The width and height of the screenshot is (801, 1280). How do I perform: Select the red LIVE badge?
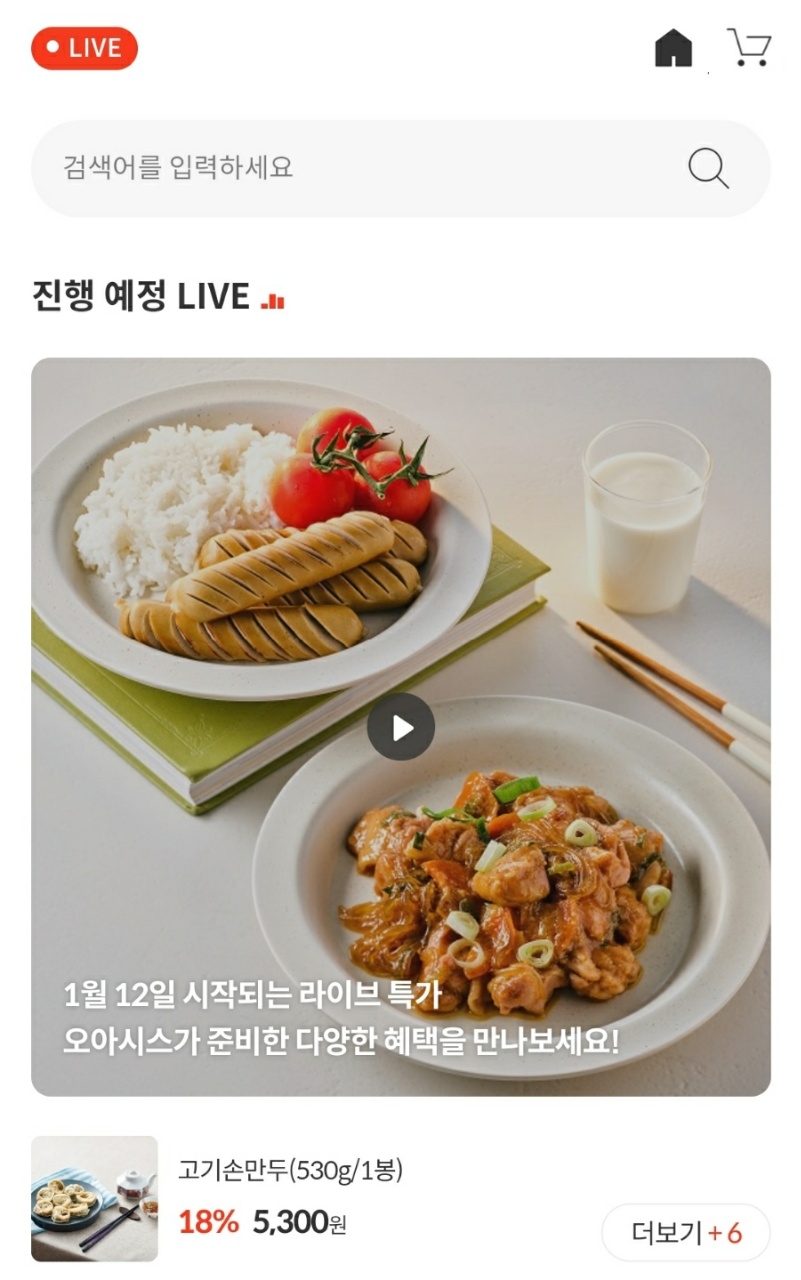pyautogui.click(x=84, y=47)
